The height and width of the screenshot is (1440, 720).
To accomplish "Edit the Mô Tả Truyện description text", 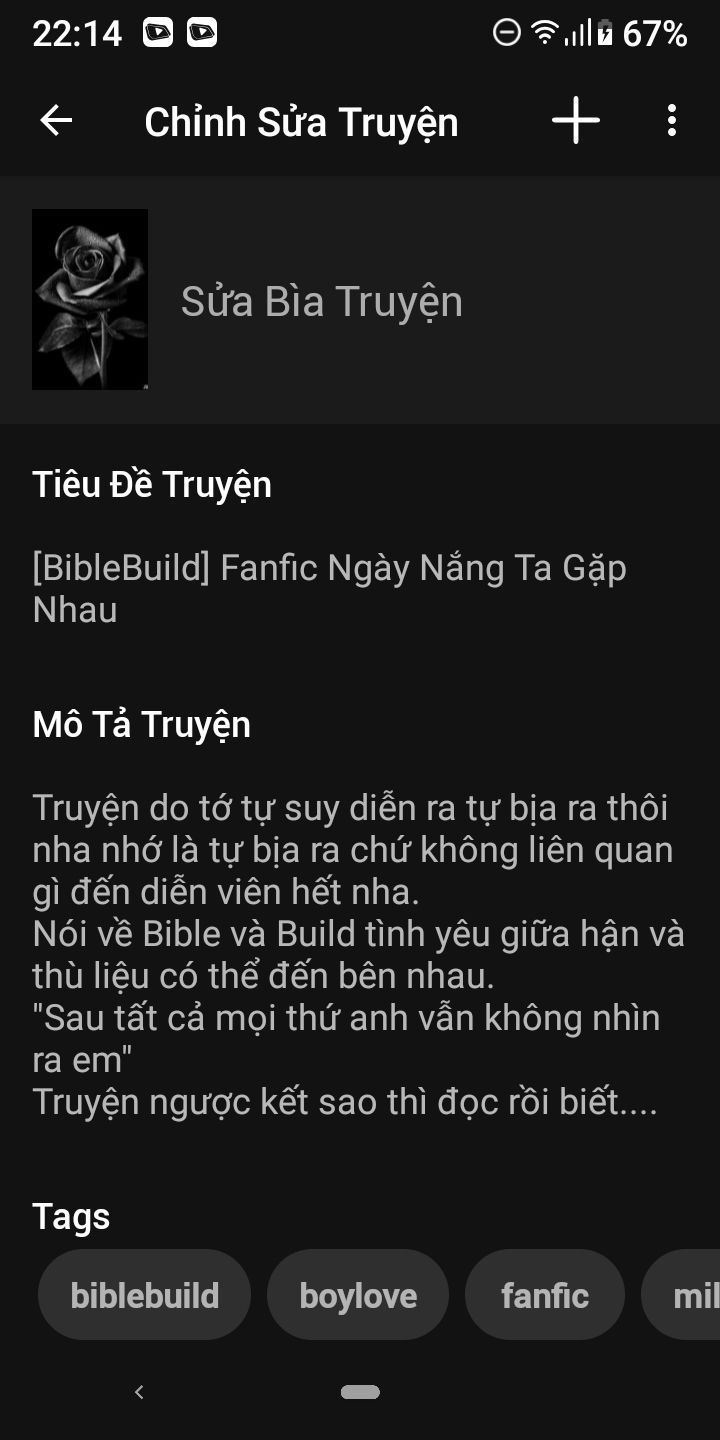I will 358,954.
